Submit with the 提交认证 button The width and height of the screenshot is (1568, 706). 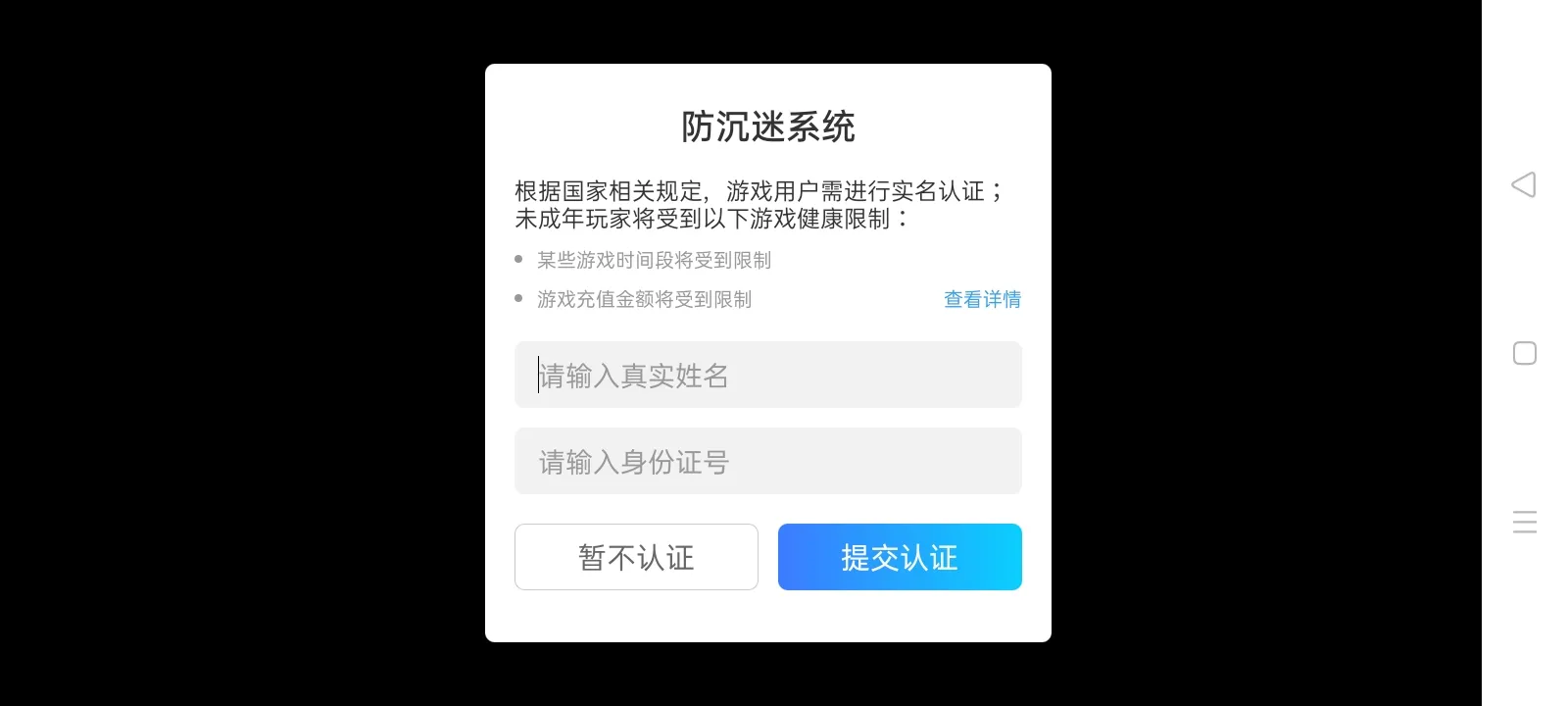coord(900,557)
